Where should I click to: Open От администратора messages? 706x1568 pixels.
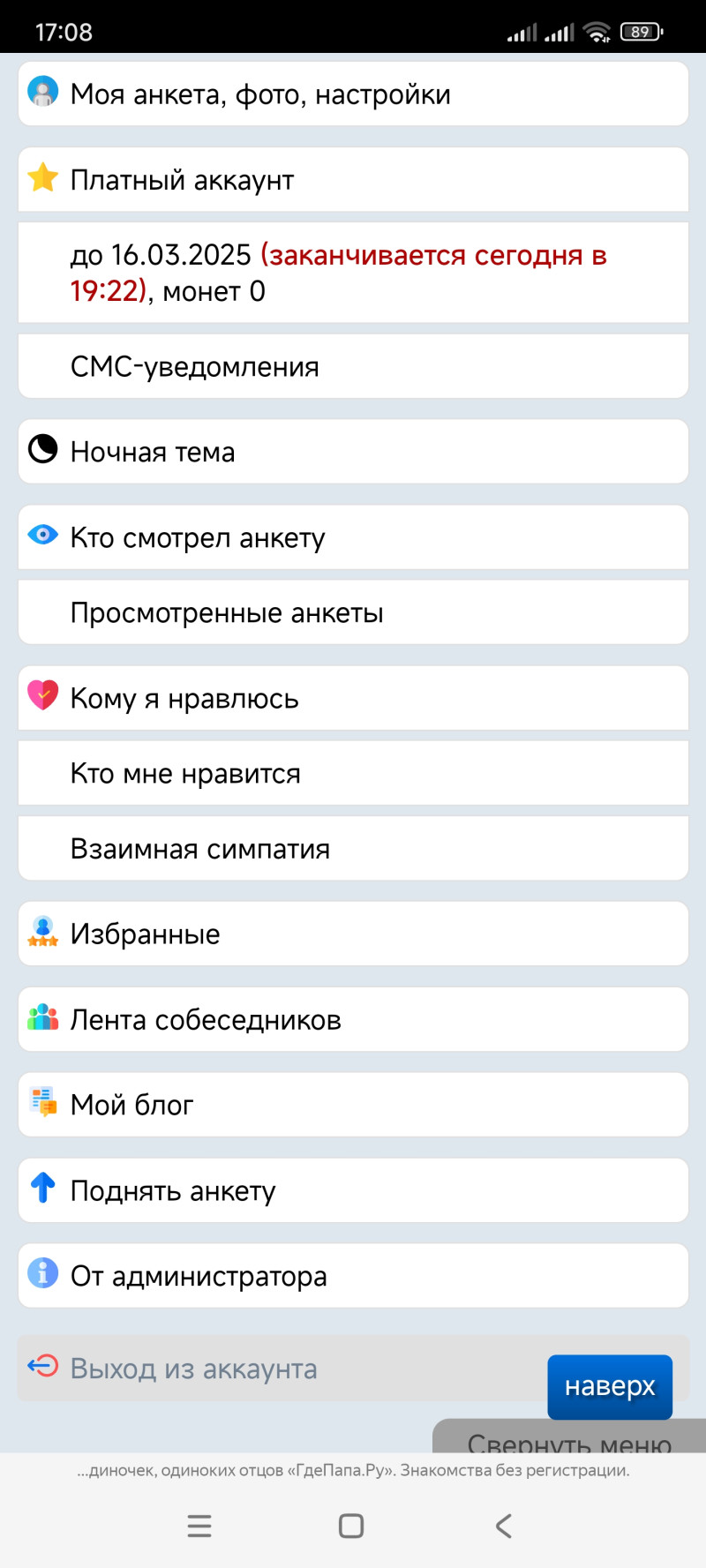click(x=353, y=1276)
